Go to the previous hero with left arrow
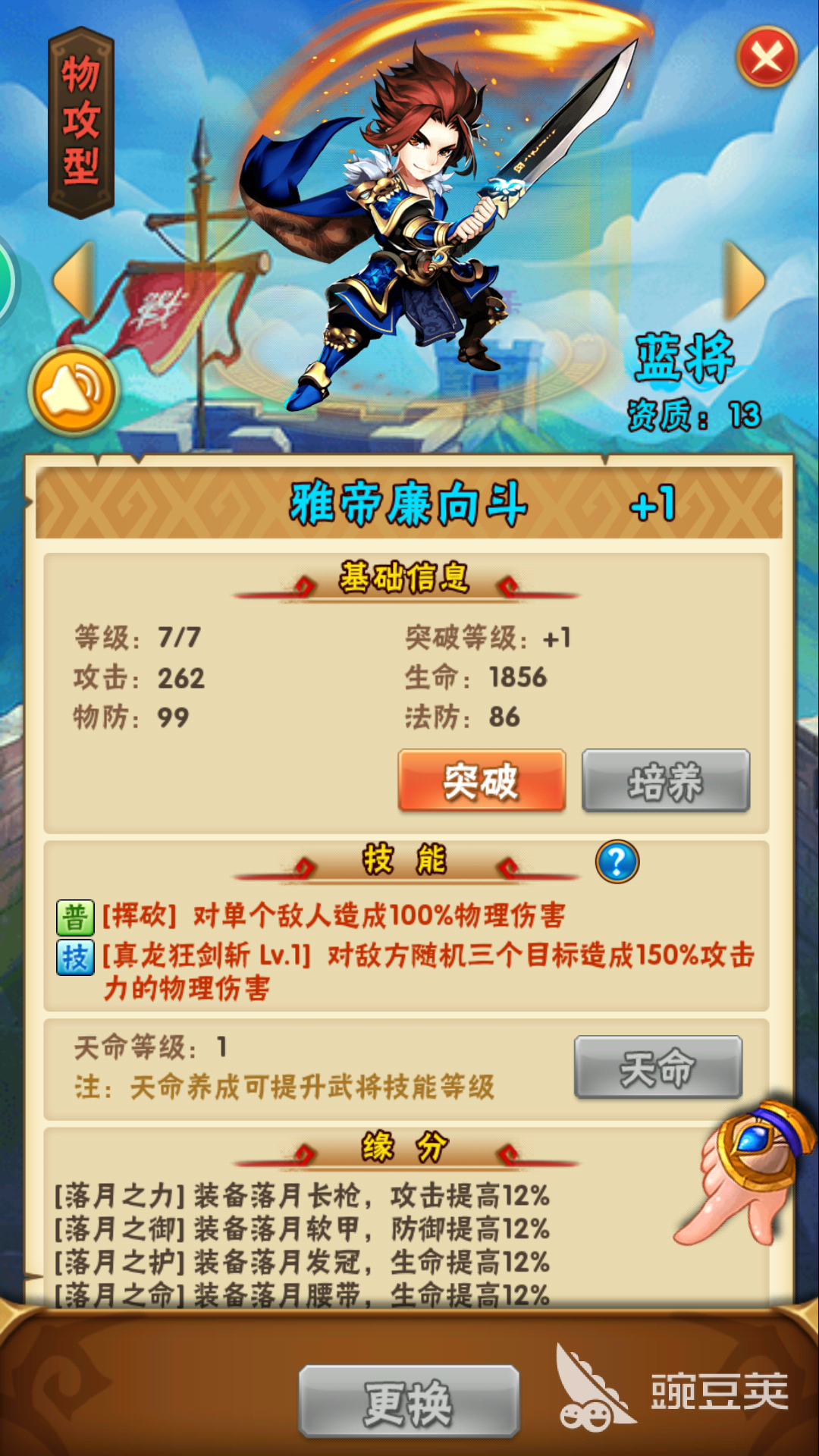 [x=75, y=280]
